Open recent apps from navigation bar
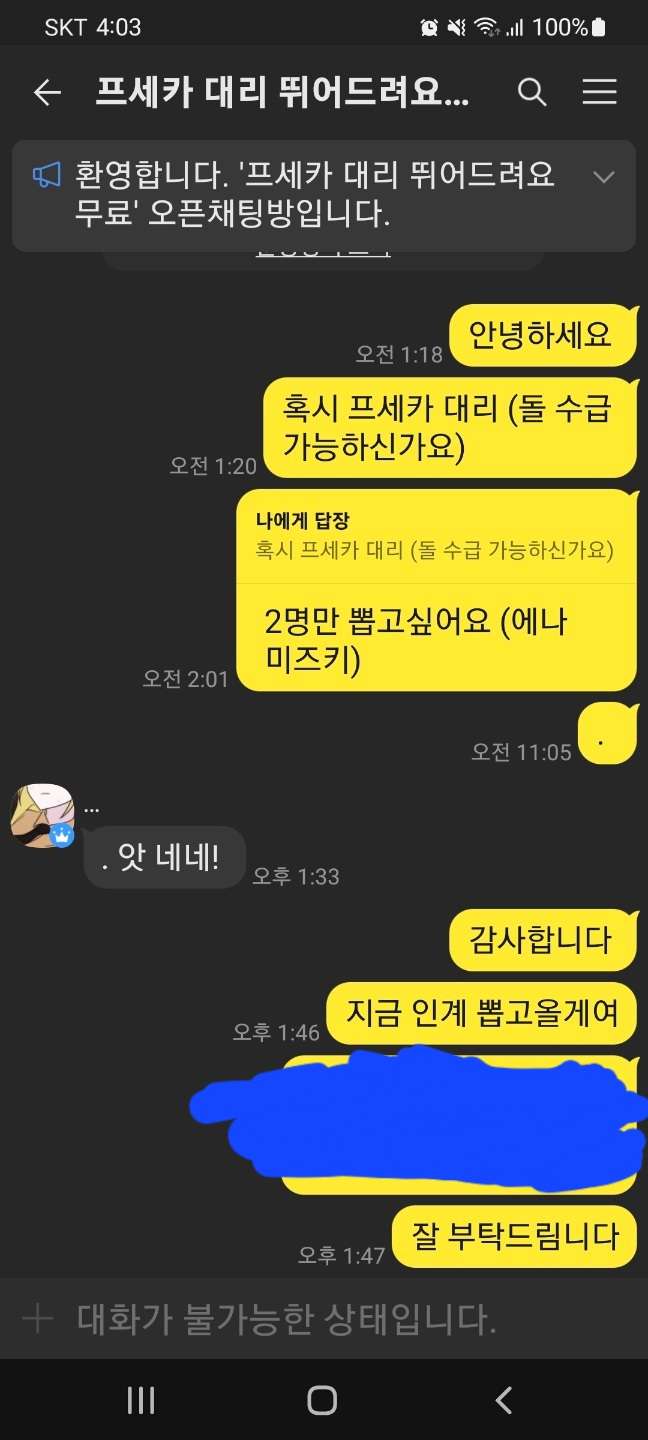Image resolution: width=648 pixels, height=1440 pixels. 141,1400
